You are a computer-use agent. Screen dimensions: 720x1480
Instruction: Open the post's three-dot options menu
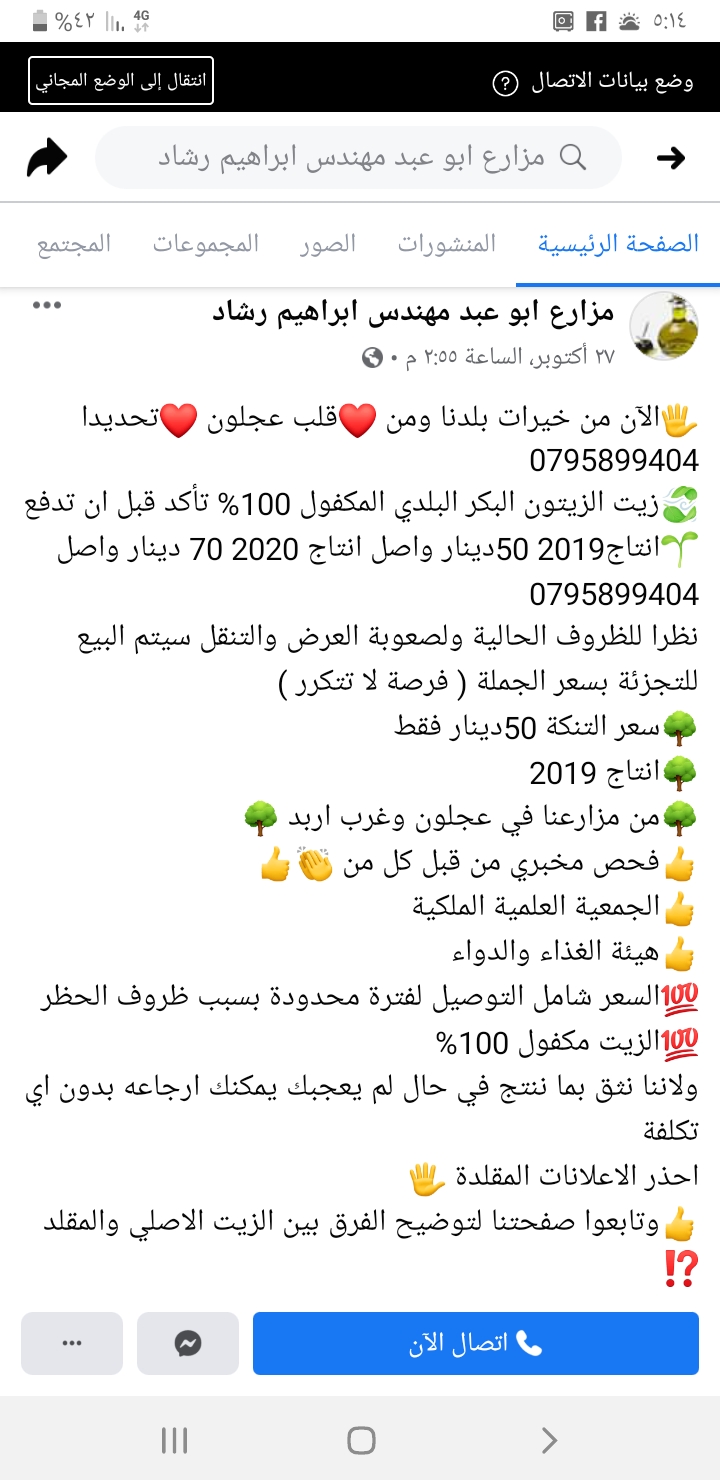click(x=48, y=305)
